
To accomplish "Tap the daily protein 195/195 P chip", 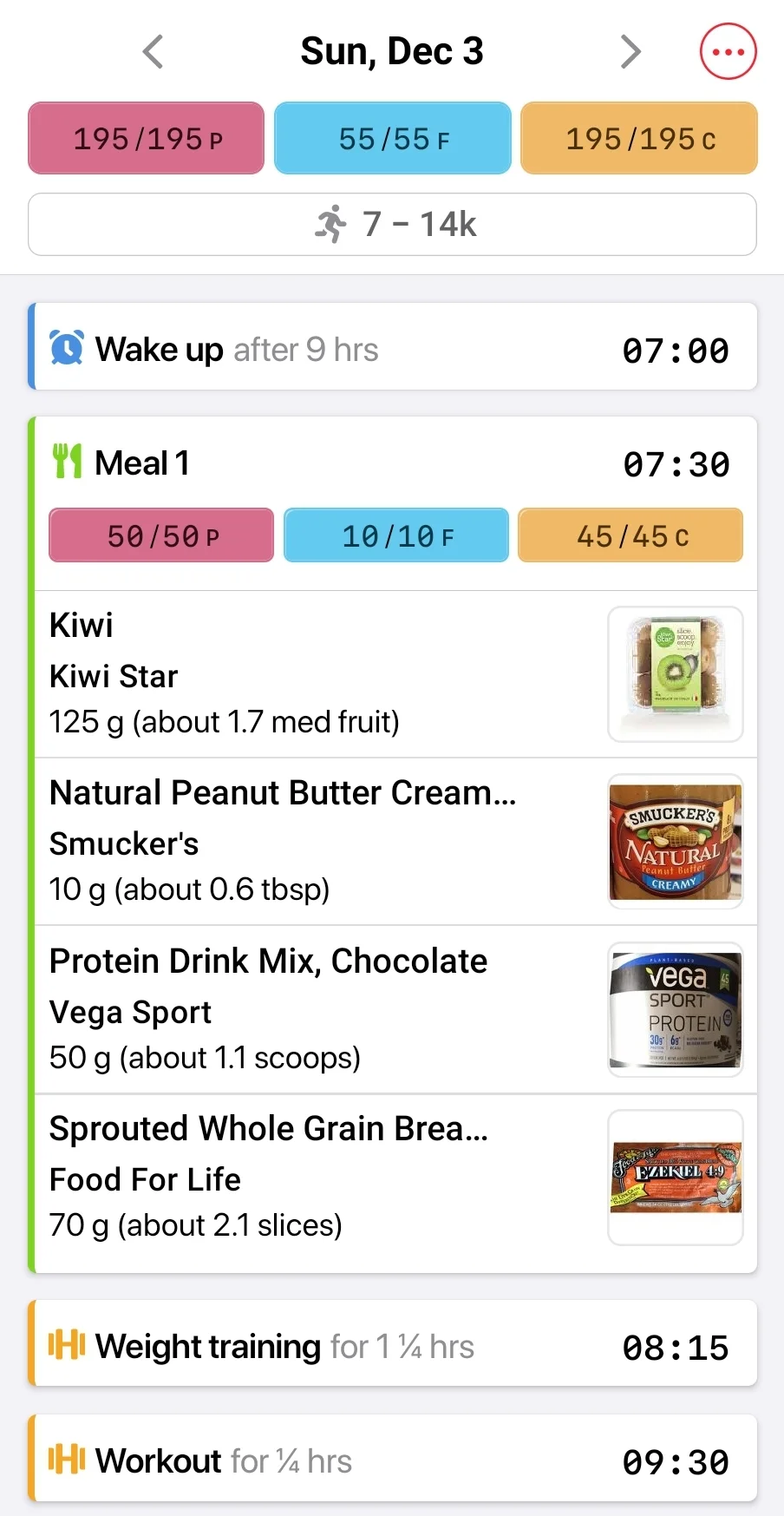I will 147,138.
